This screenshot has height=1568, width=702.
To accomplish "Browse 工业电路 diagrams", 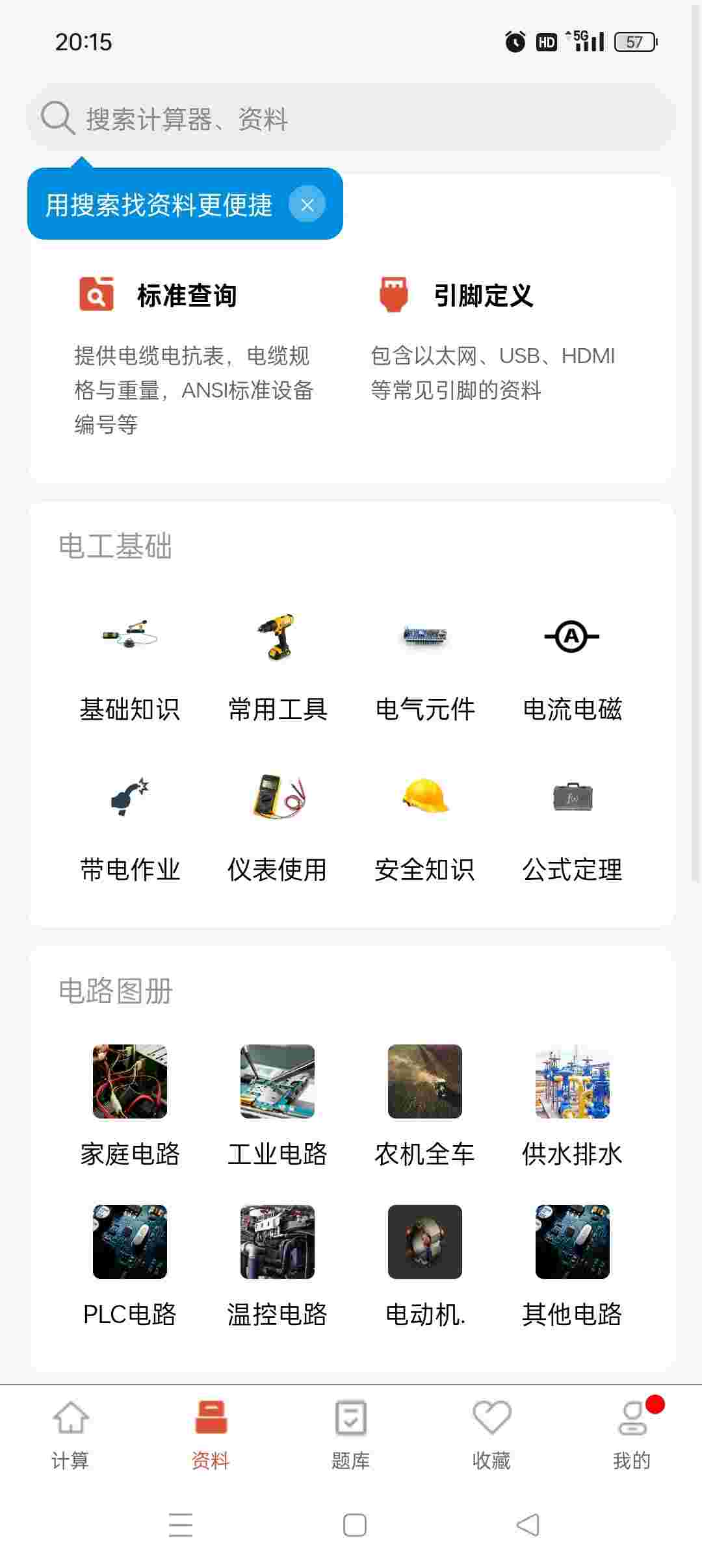I will (278, 1104).
